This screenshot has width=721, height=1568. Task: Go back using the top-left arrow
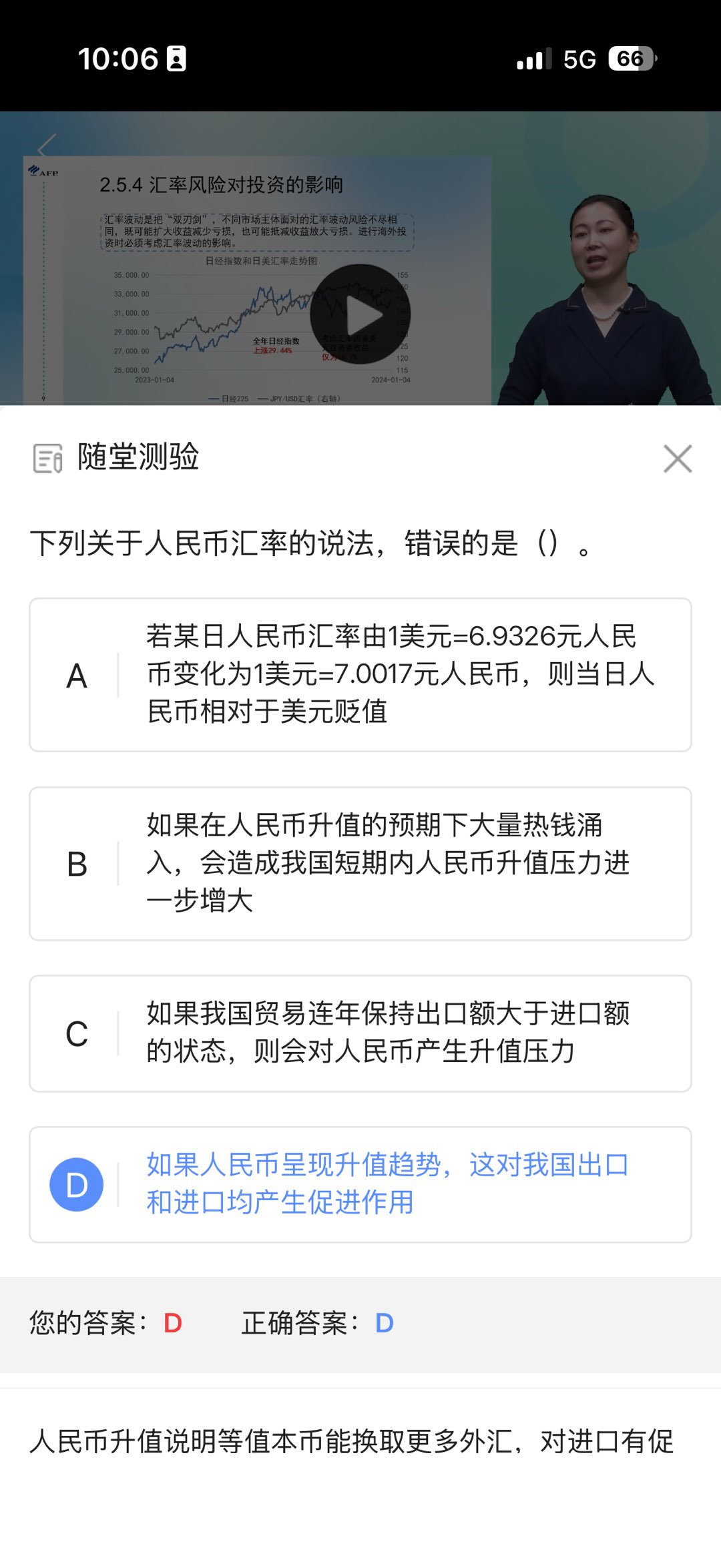pos(48,146)
